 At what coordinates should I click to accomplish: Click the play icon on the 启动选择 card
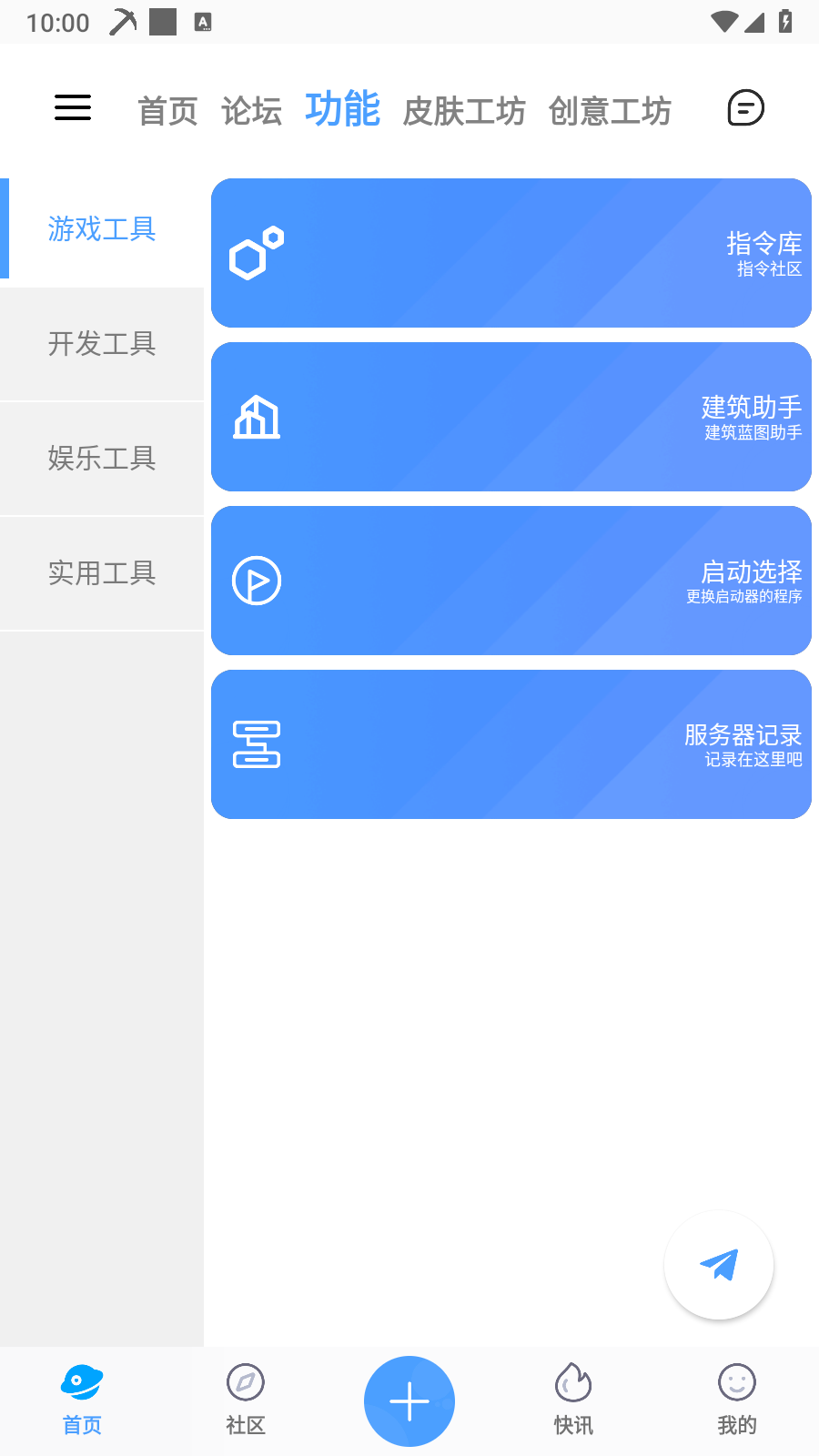(x=258, y=580)
